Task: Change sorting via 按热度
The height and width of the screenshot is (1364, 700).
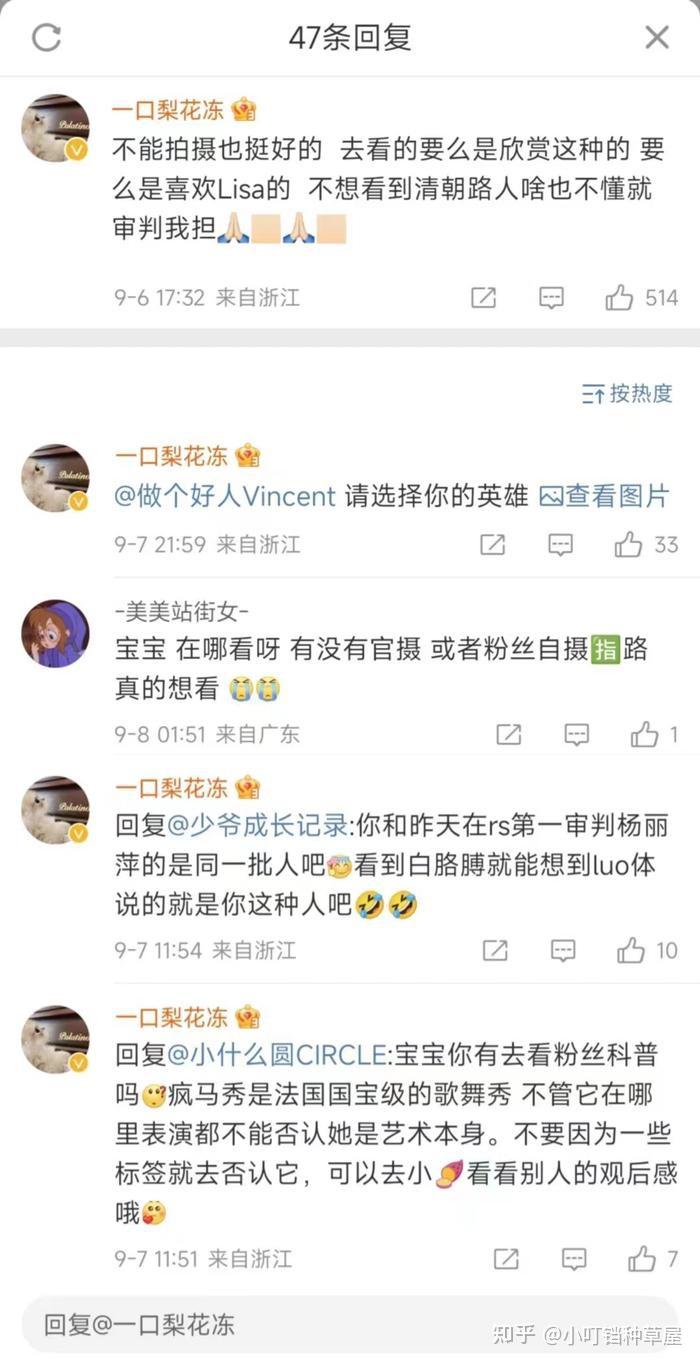Action: [627, 393]
